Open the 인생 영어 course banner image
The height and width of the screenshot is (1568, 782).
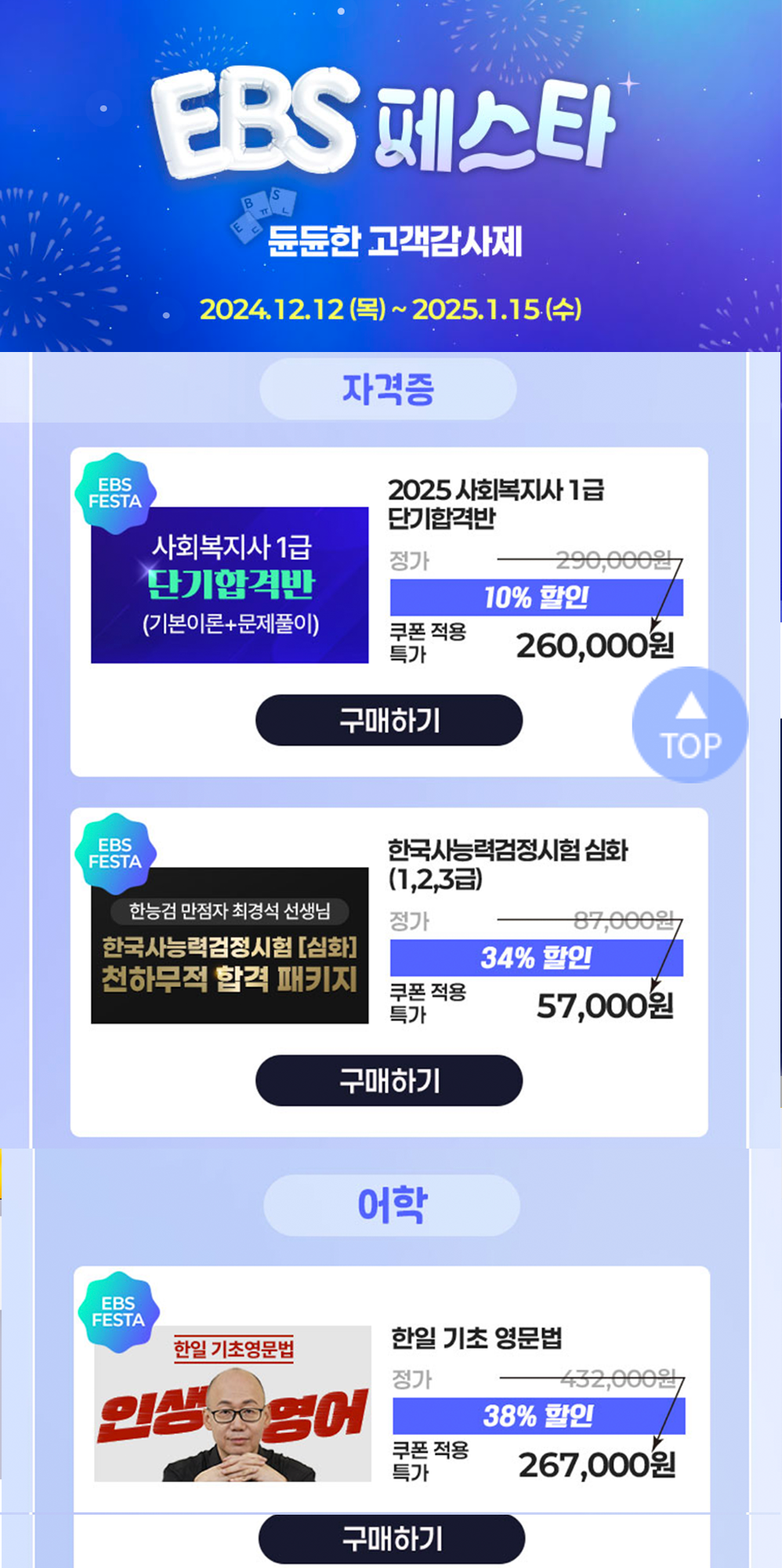pos(233,1403)
